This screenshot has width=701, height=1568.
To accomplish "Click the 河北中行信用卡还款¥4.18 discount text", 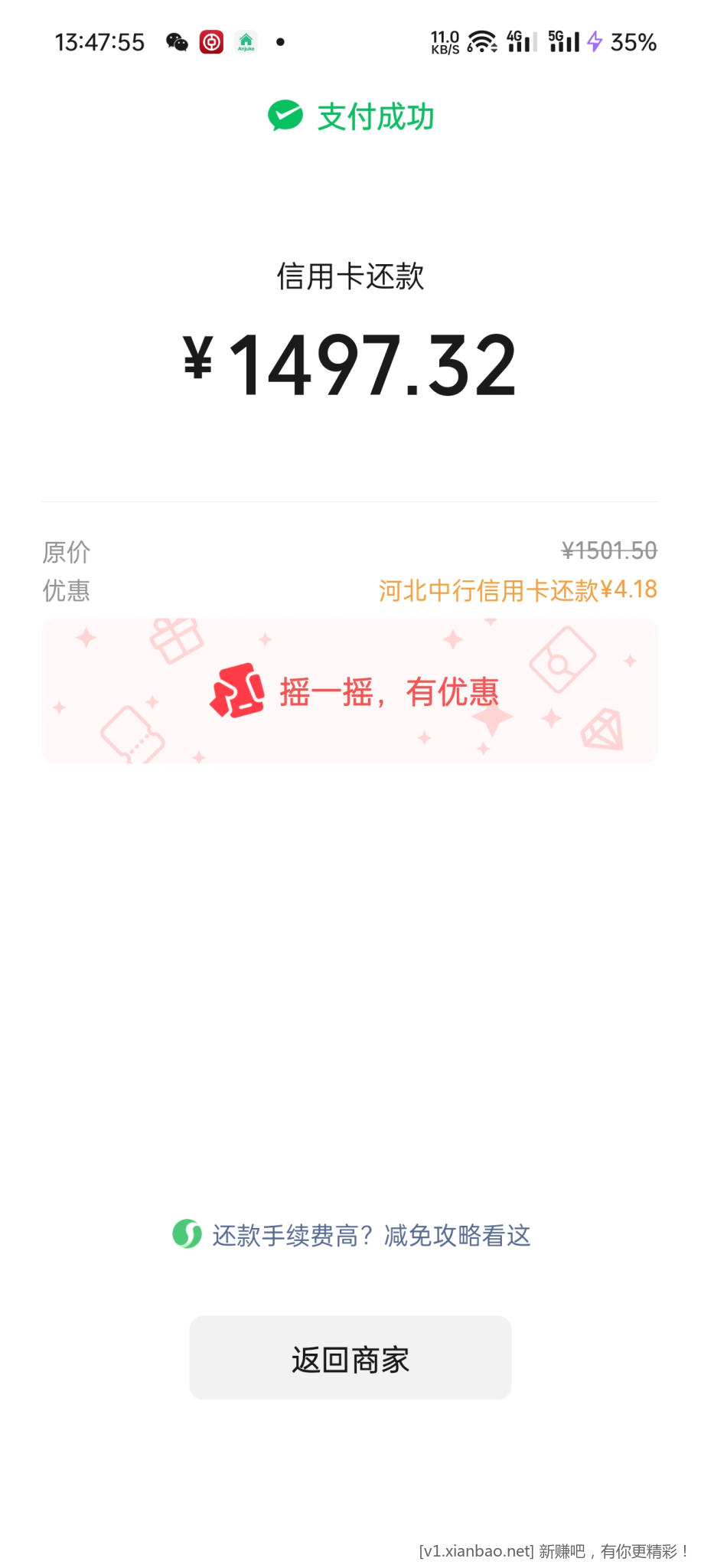I will (518, 590).
